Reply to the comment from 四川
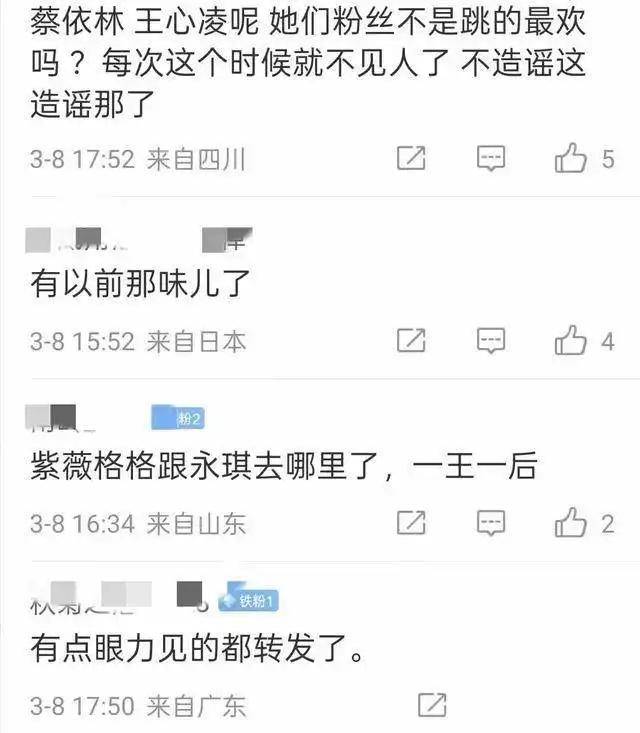The width and height of the screenshot is (640, 733). point(490,158)
